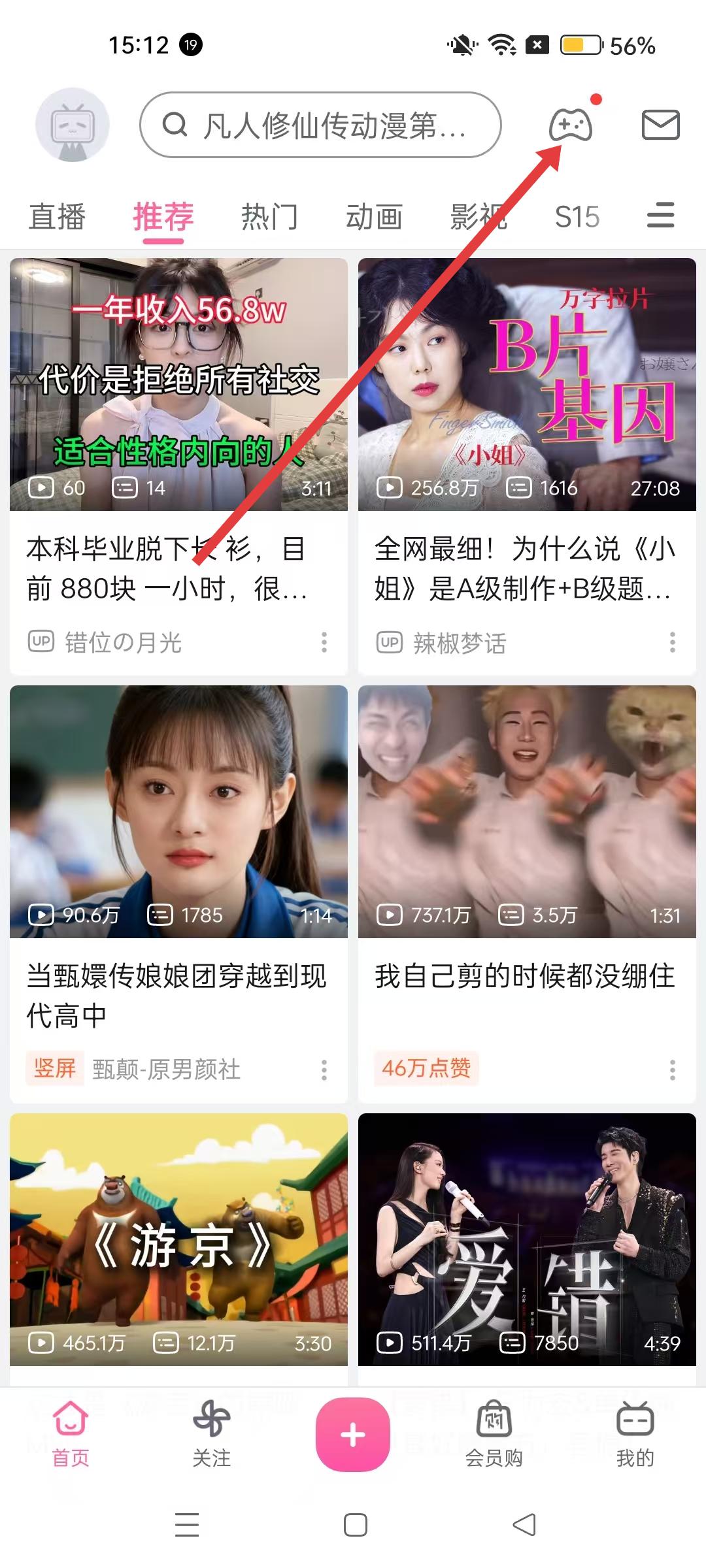This screenshot has height=1568, width=706.
Task: Tap the profile avatar
Action: coord(72,125)
